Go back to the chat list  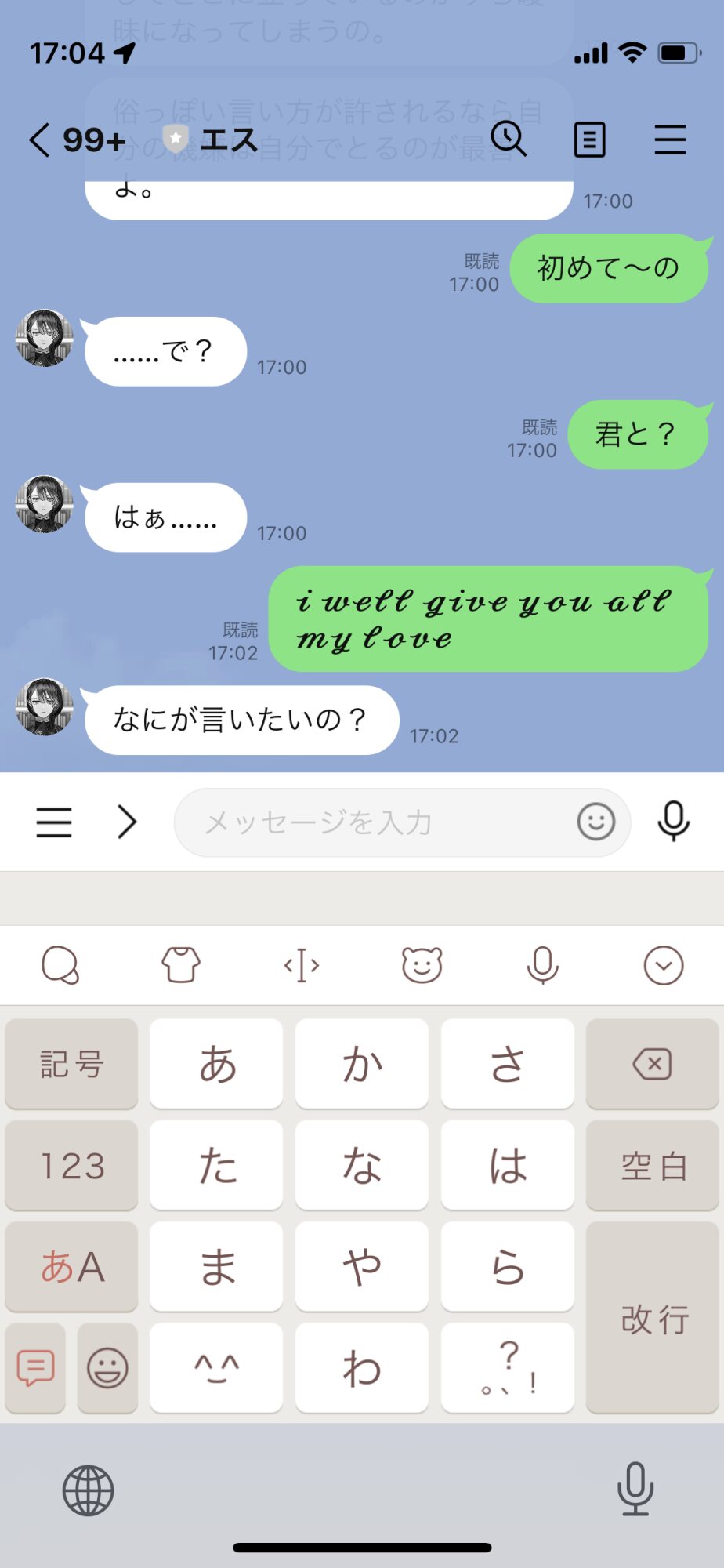click(41, 140)
